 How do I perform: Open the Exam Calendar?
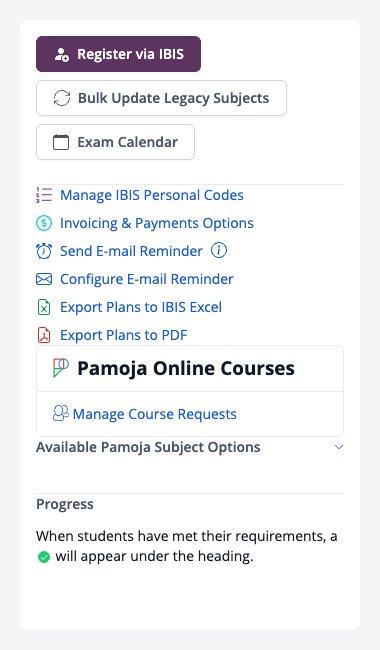[115, 142]
